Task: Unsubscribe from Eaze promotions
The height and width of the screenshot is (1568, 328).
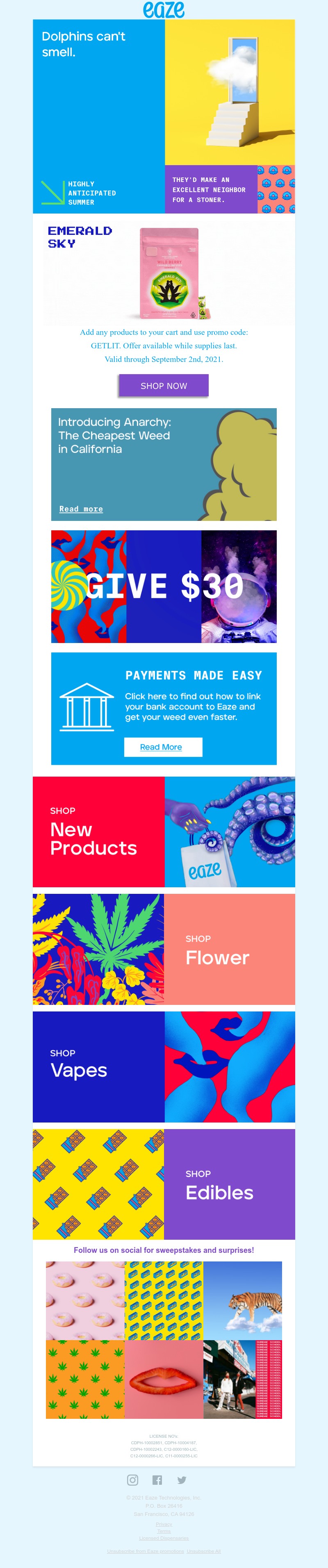Action: pos(146,1551)
